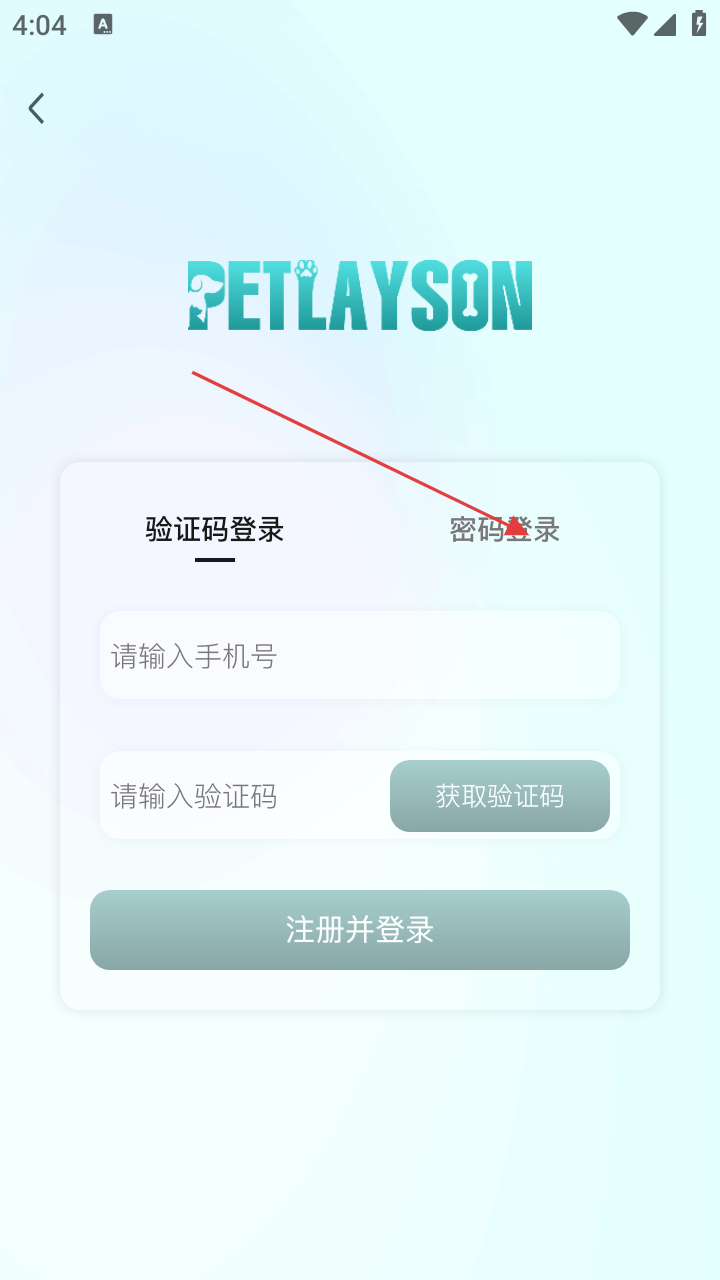This screenshot has width=720, height=1280.
Task: Switch to the 密码登录 tab
Action: (x=504, y=530)
